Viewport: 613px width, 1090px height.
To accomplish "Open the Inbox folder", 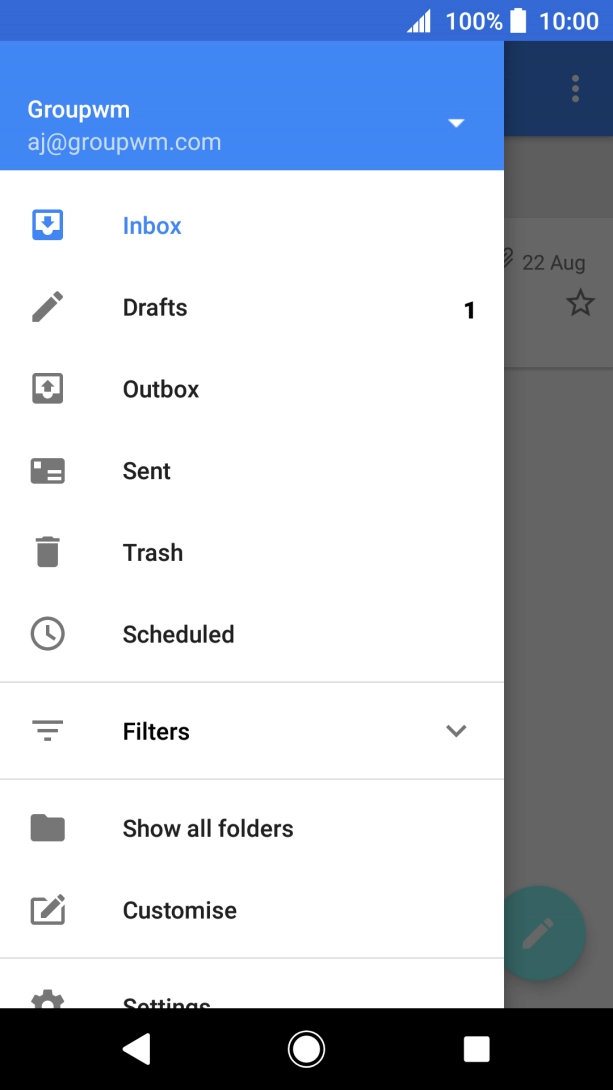I will pyautogui.click(x=152, y=226).
